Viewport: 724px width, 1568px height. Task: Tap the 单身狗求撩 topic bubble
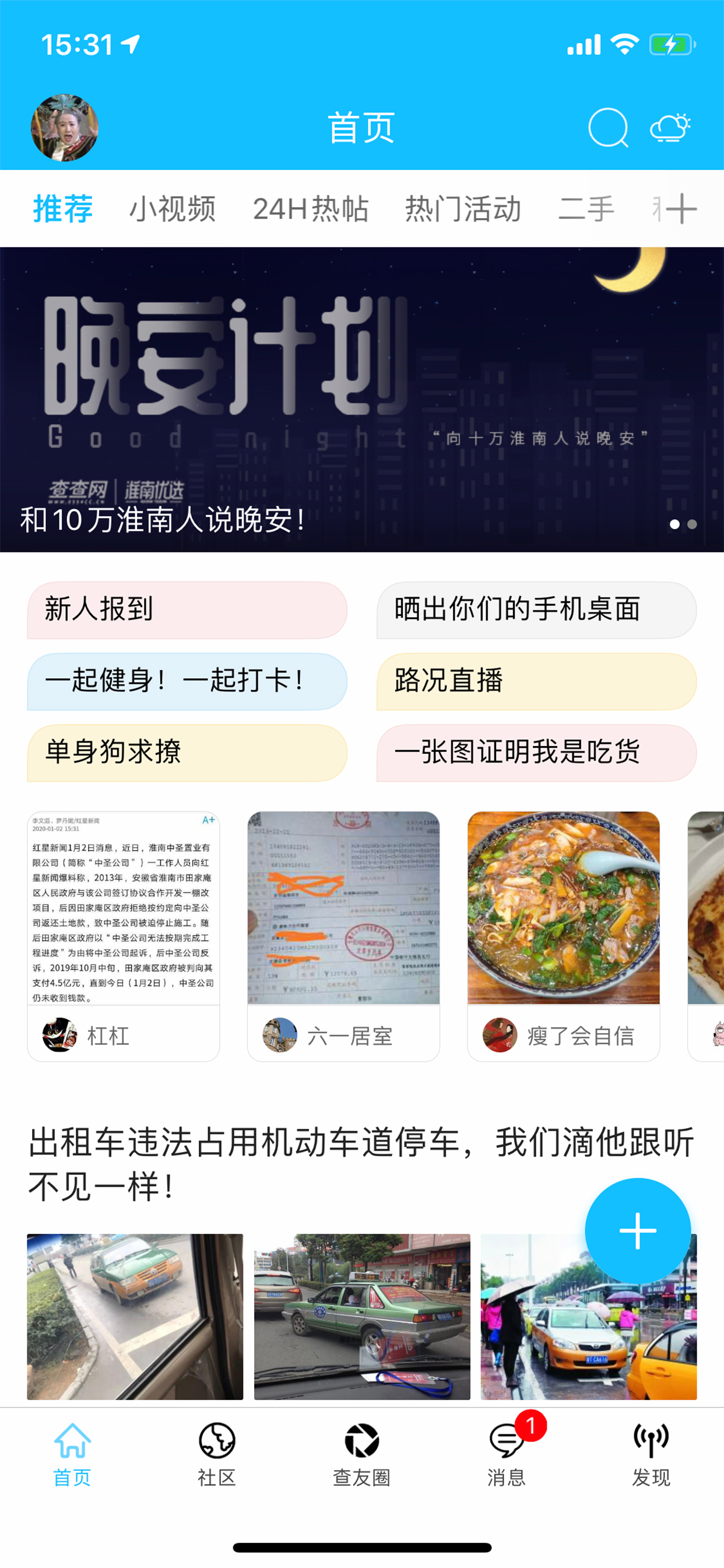pyautogui.click(x=186, y=754)
